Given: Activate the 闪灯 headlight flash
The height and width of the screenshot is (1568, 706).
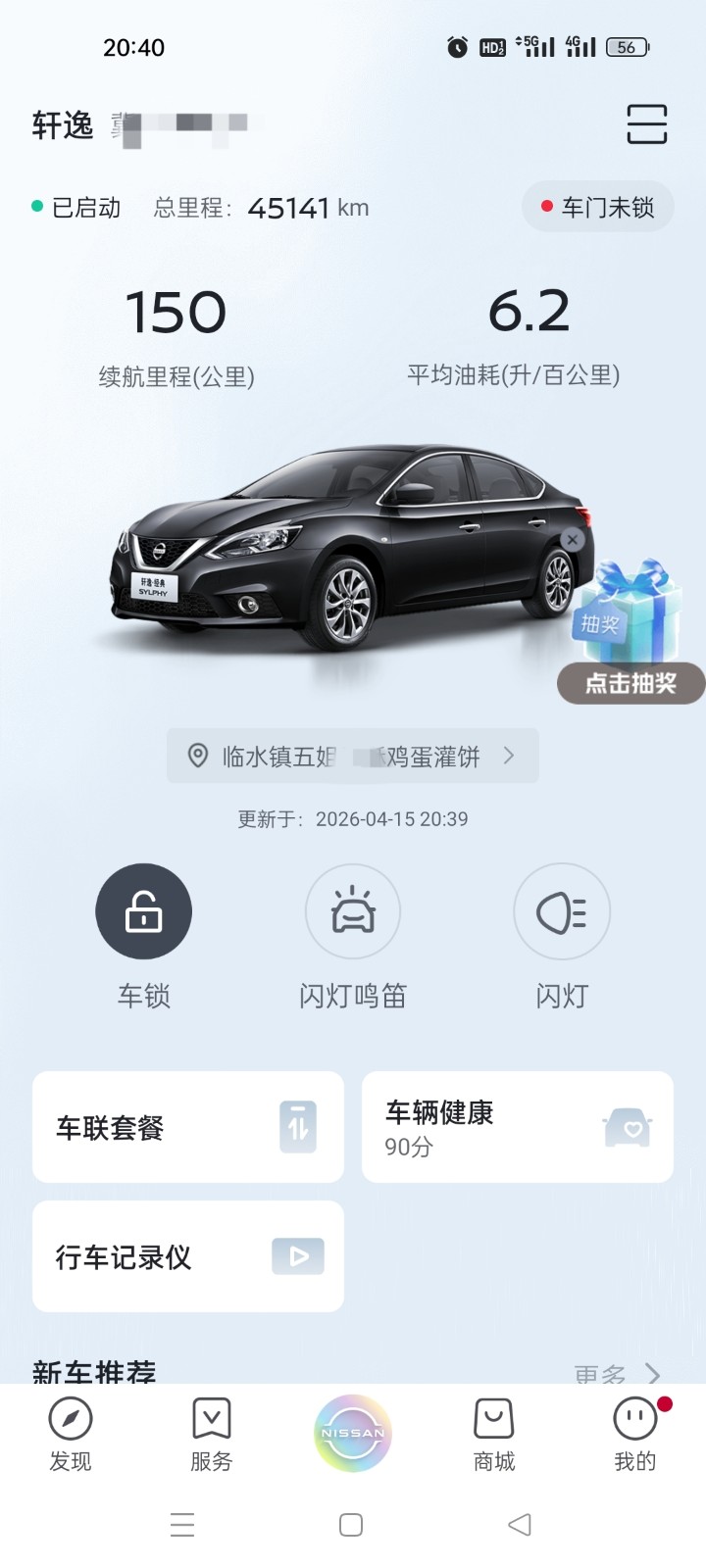Looking at the screenshot, I should click(x=562, y=912).
